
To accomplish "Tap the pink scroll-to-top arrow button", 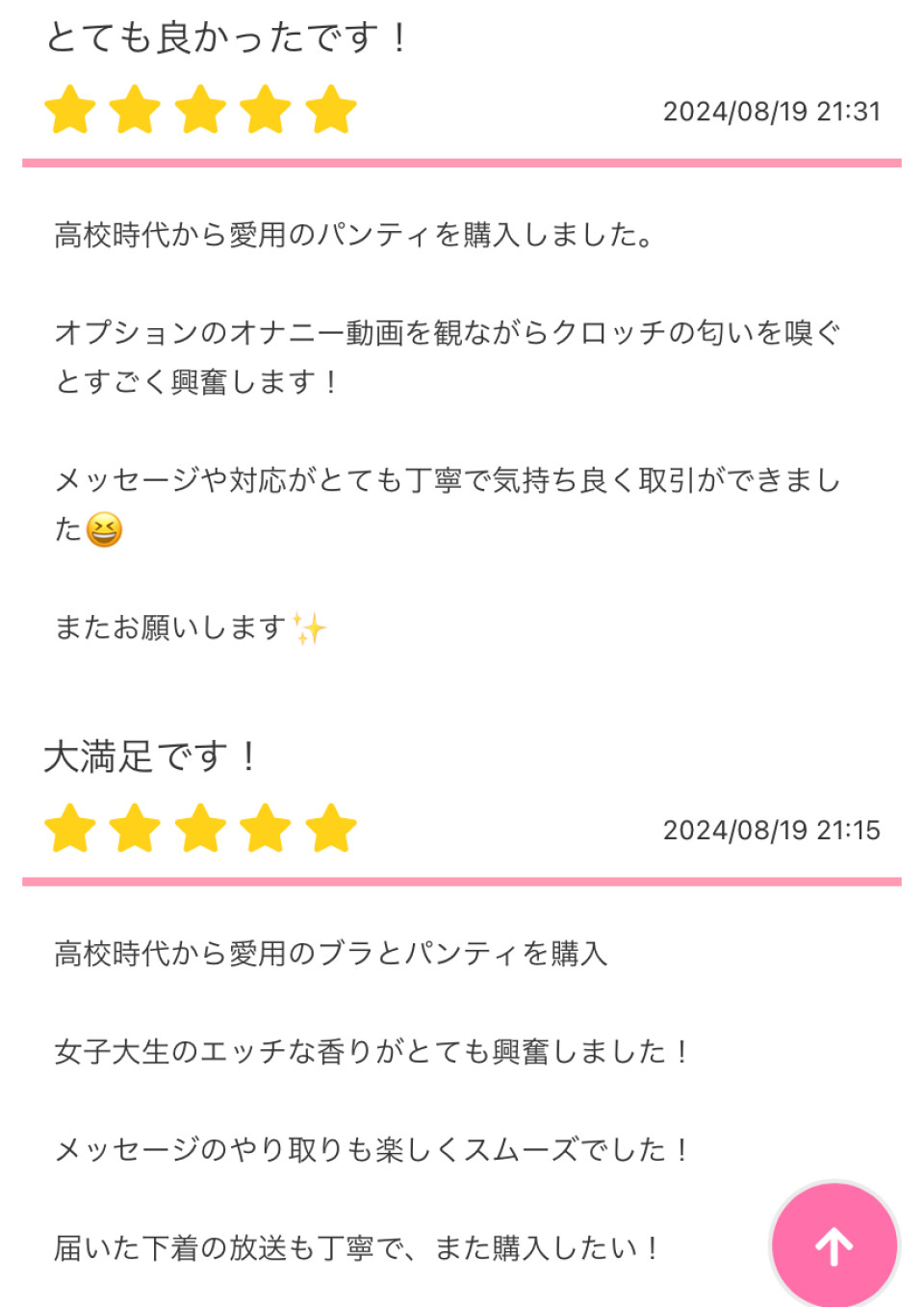I will click(834, 1245).
